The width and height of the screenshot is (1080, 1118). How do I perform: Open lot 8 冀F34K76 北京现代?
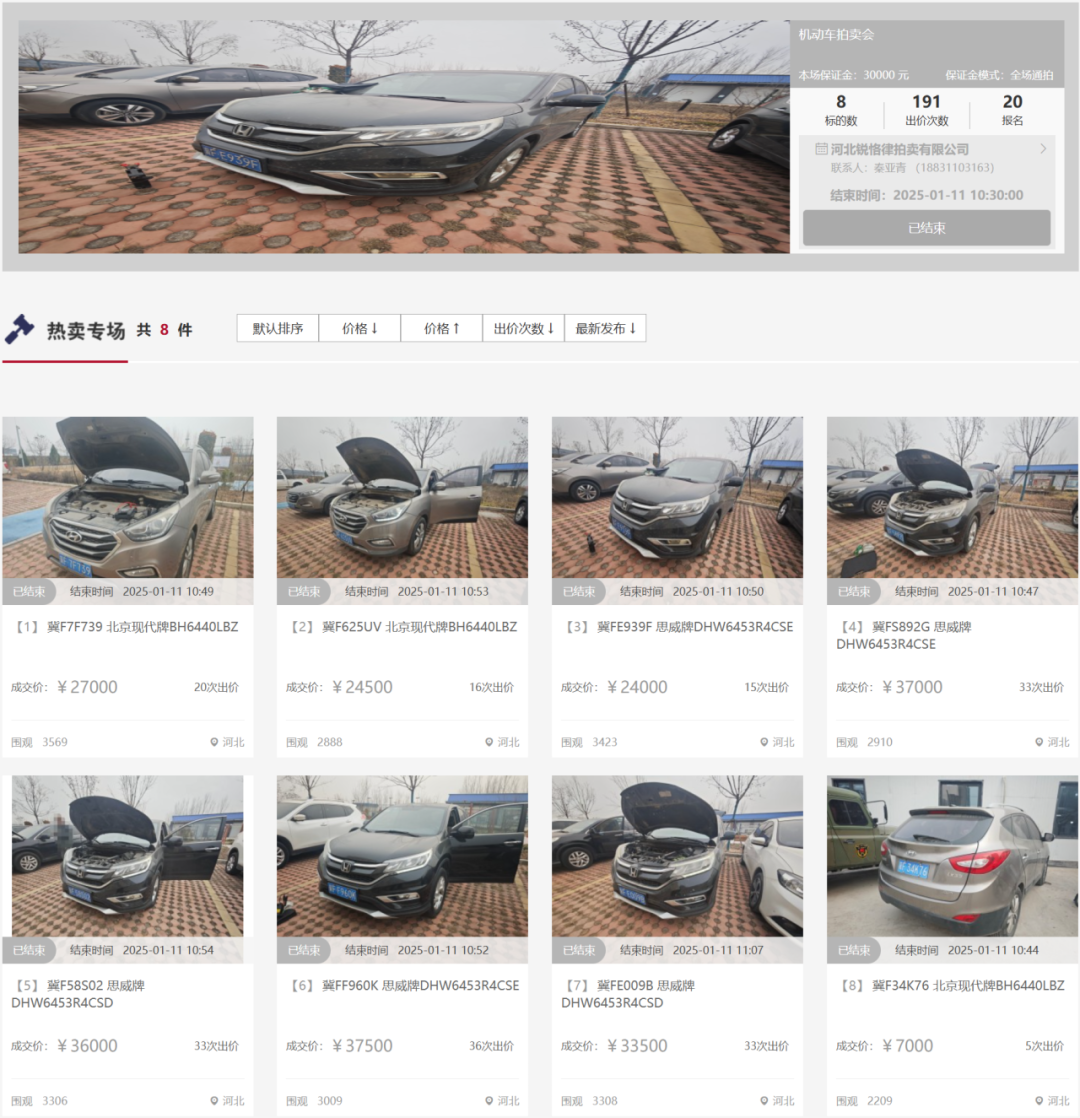click(952, 868)
